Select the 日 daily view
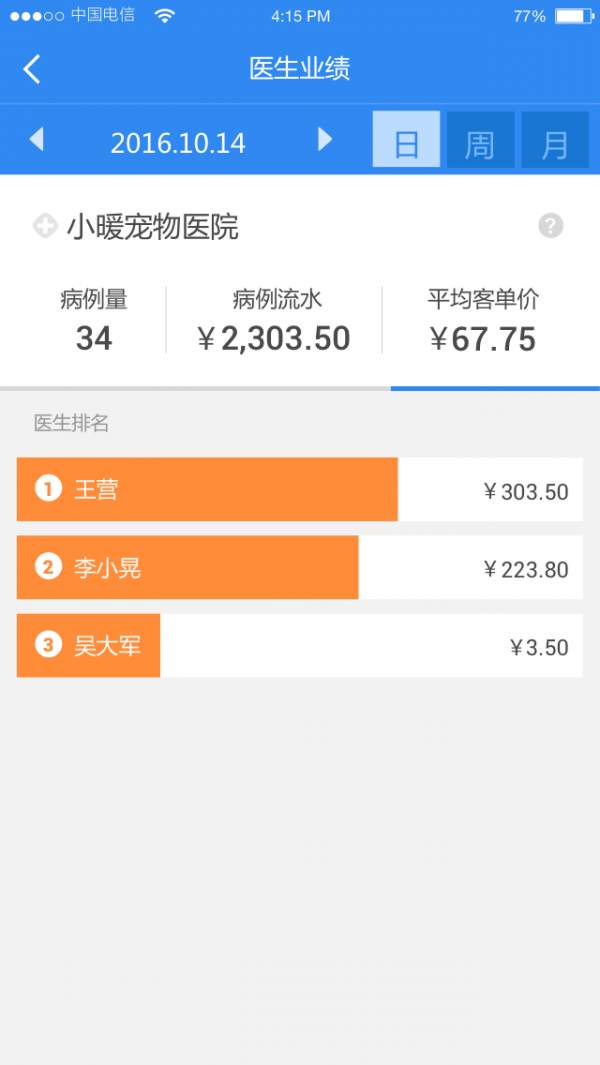This screenshot has width=600, height=1065. coord(406,140)
